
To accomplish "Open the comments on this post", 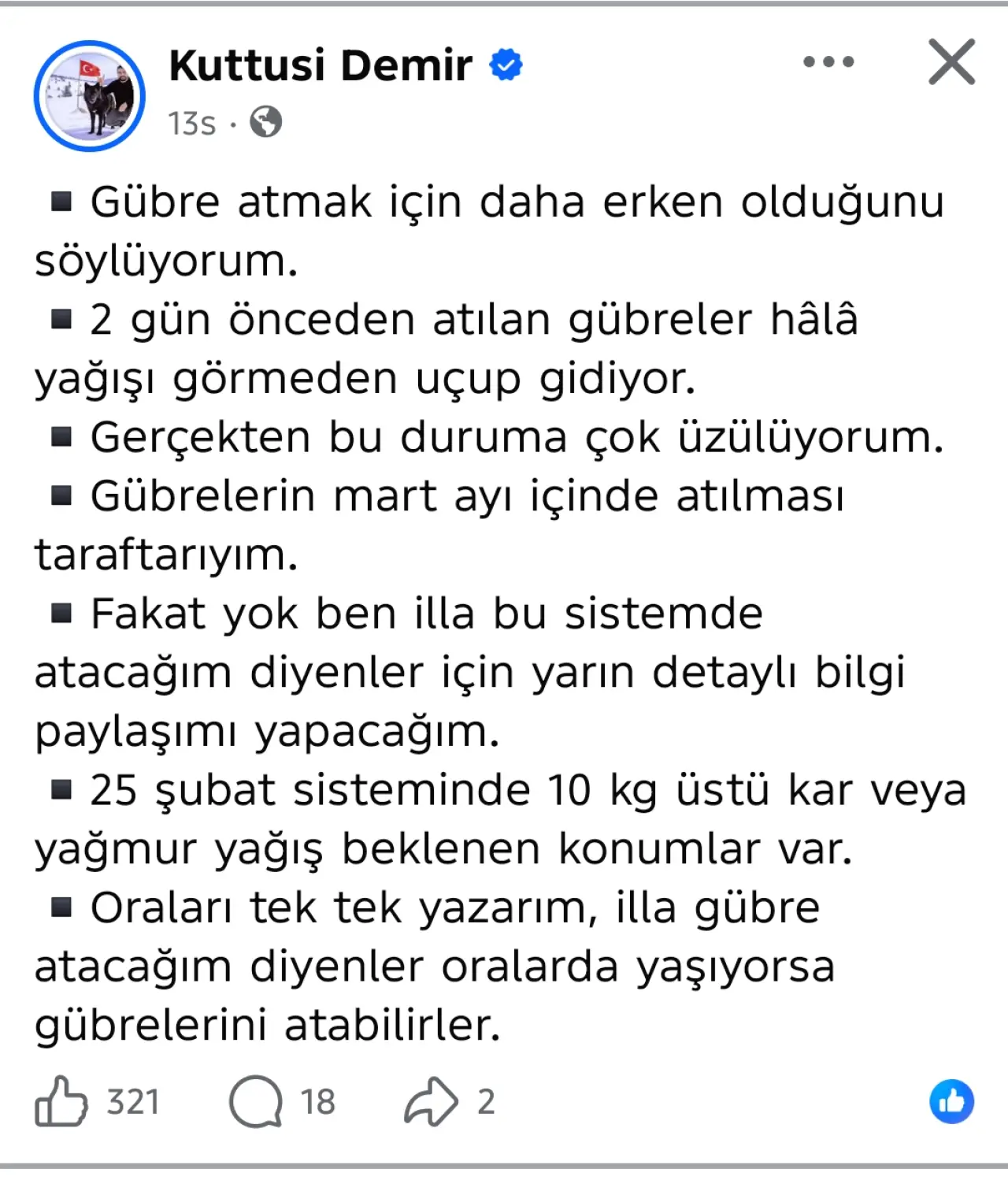I will (256, 1101).
